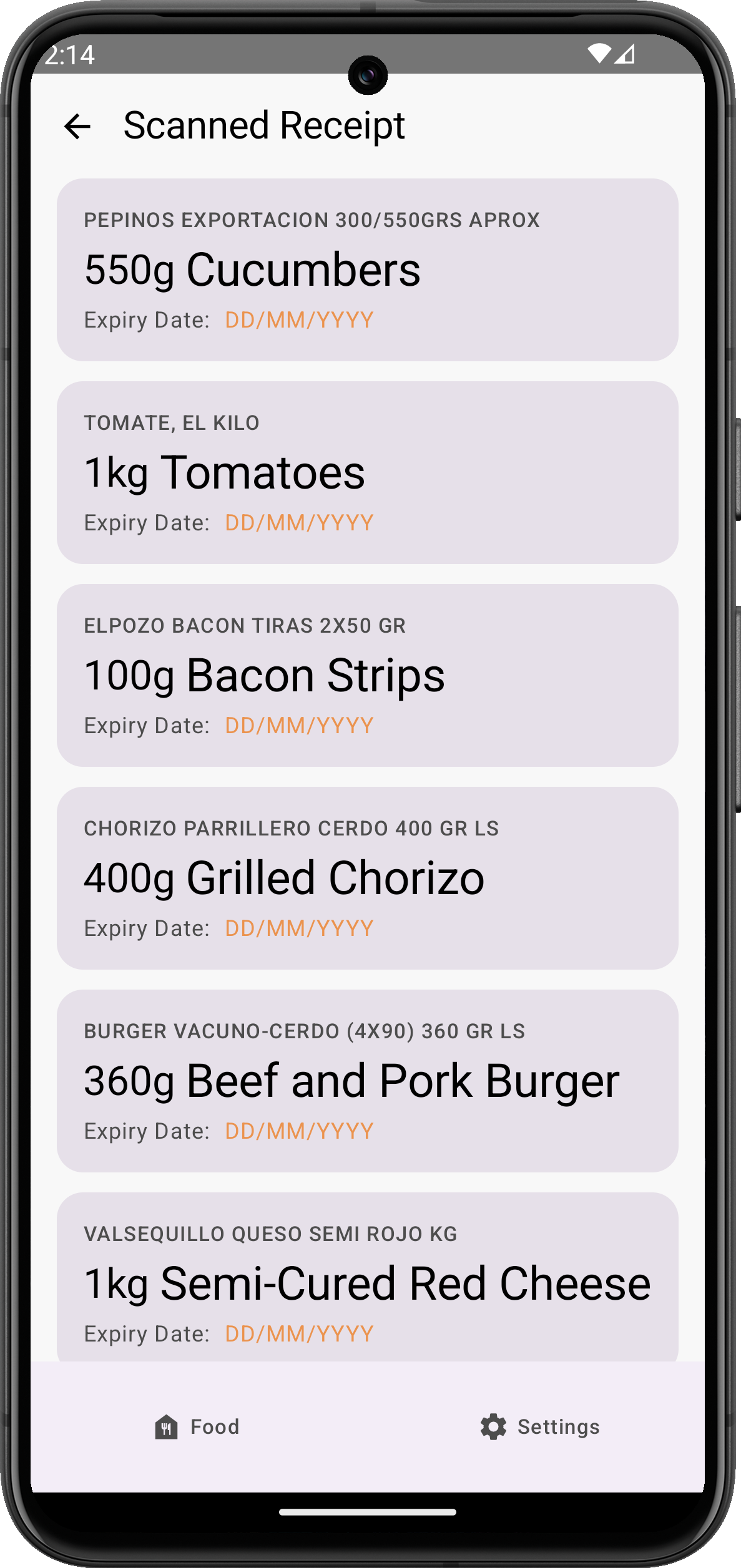Open the 550g Cucumbers card
This screenshot has width=741, height=1568.
pos(367,270)
